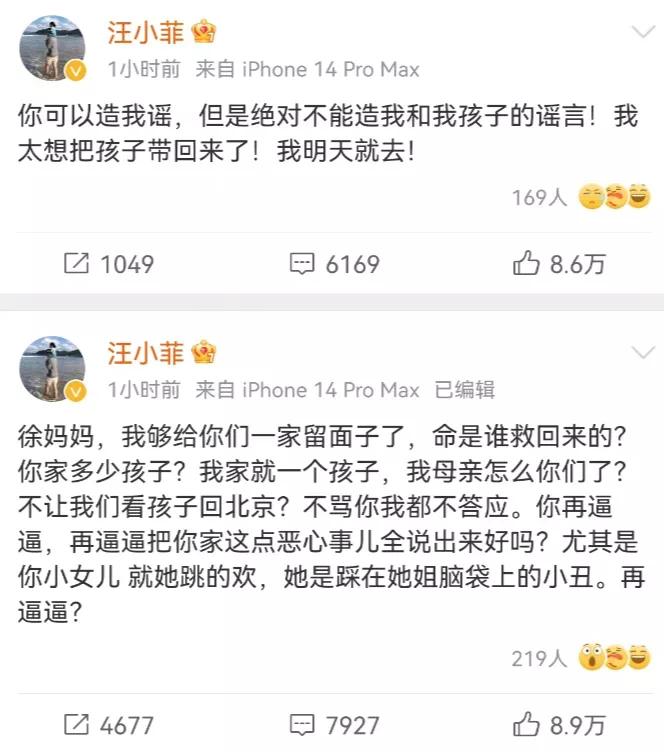Open the dropdown chevron on the 徐妈妈 post
The height and width of the screenshot is (752, 664).
[641, 352]
